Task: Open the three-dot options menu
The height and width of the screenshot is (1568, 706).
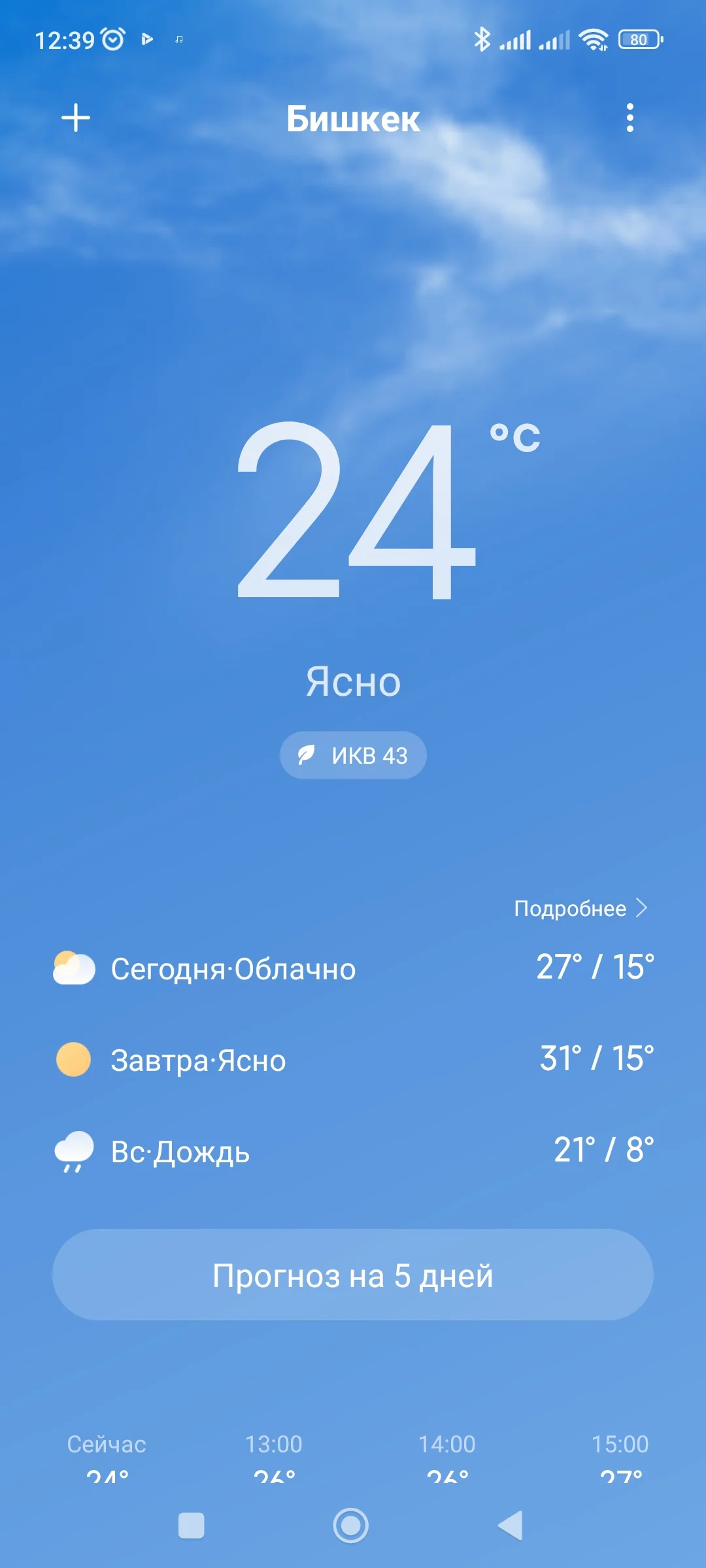Action: tap(630, 118)
